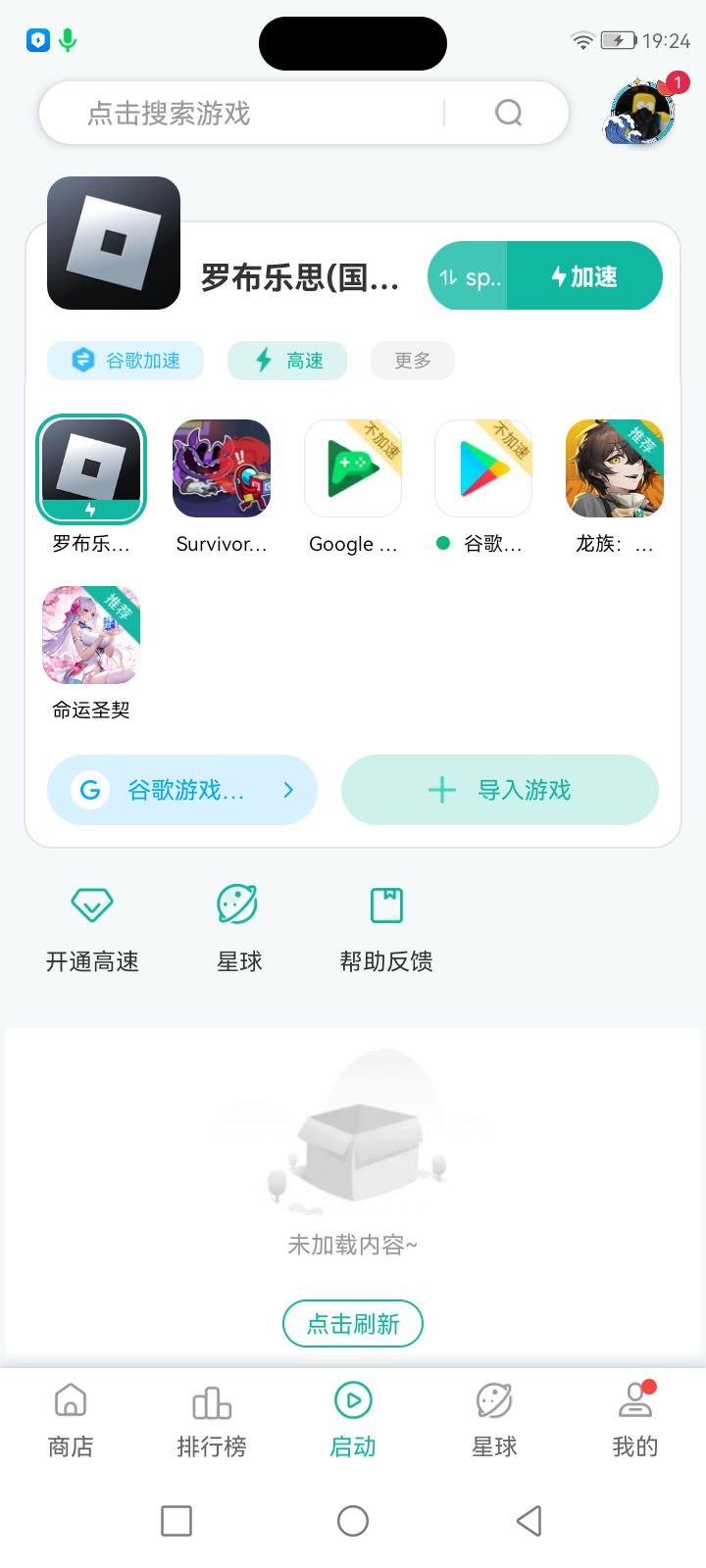Open the sp.. node selector
This screenshot has height=1568, width=706.
click(x=469, y=277)
